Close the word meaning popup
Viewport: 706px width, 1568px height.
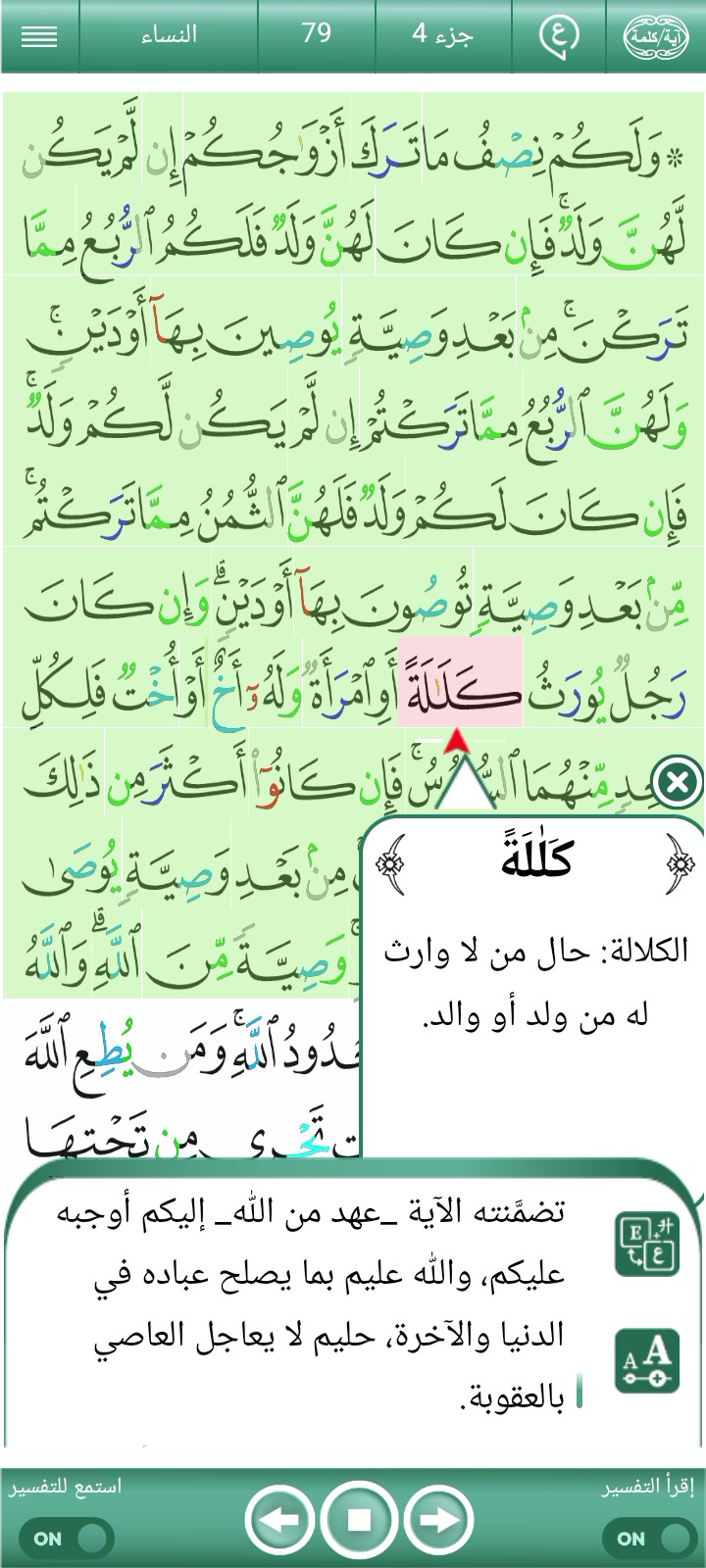pos(678,781)
